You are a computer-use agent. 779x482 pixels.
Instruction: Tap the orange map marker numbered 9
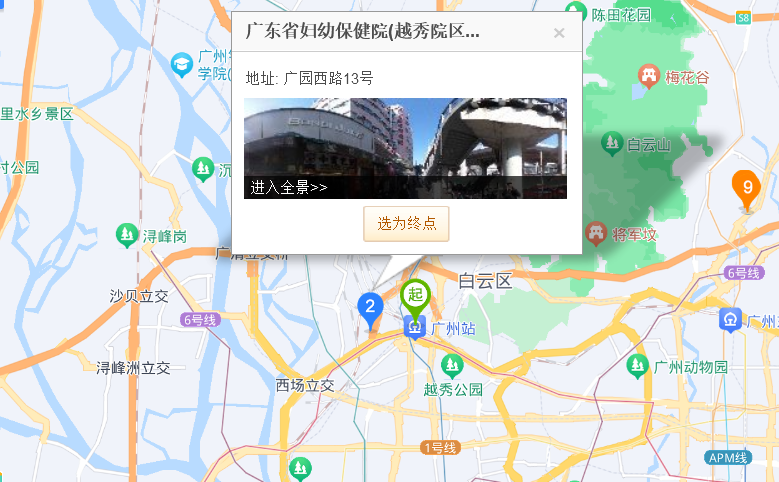(x=746, y=188)
